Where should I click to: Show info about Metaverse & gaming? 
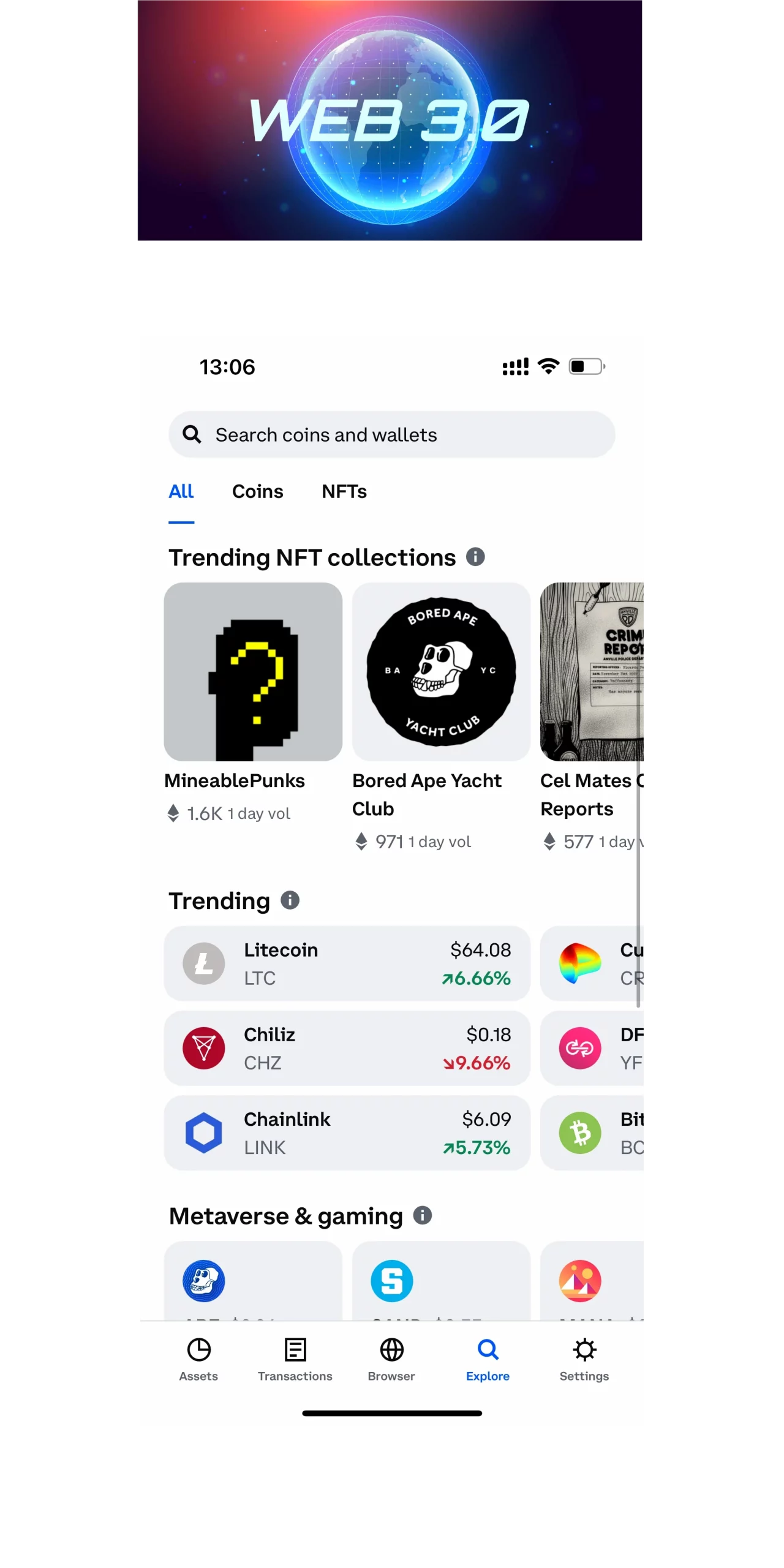[x=423, y=1216]
